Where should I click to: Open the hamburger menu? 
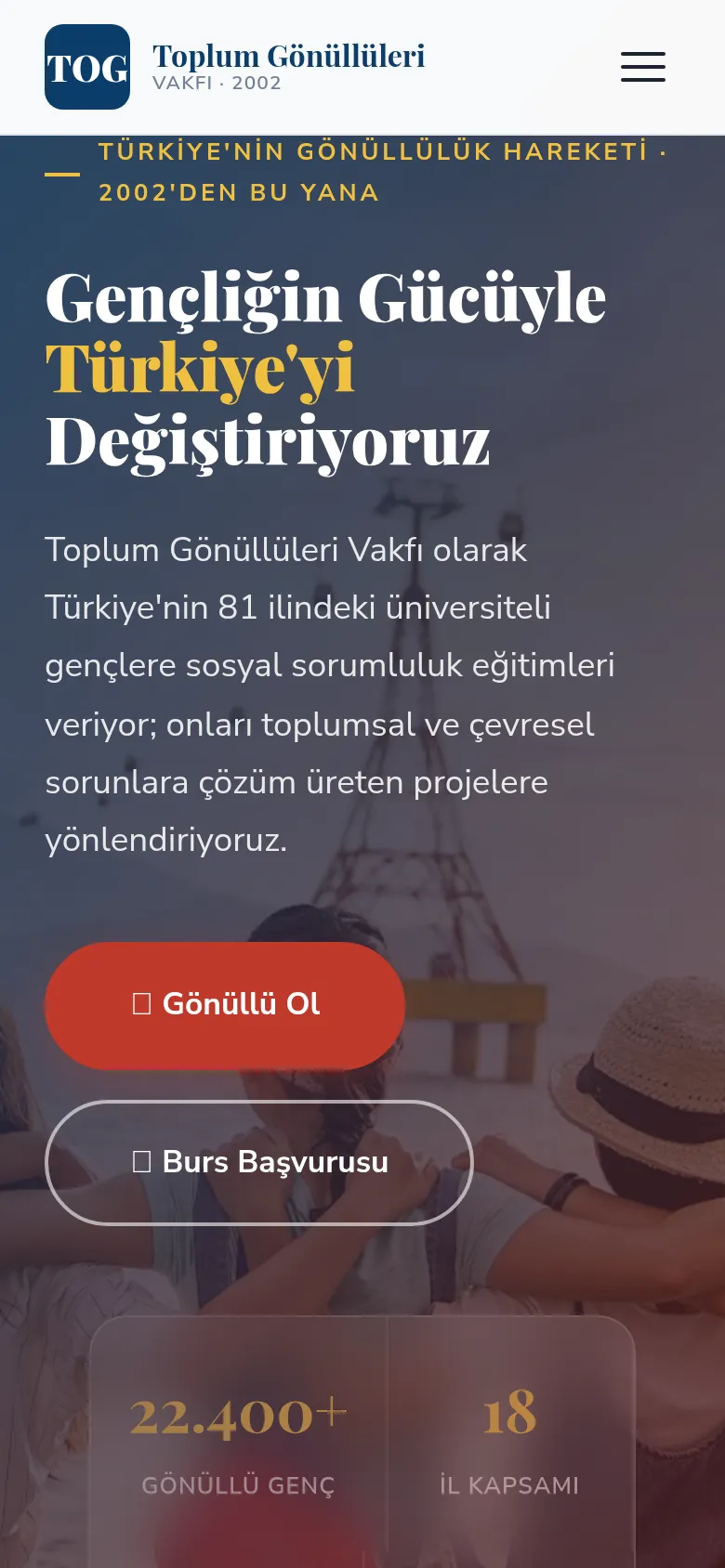pos(643,67)
